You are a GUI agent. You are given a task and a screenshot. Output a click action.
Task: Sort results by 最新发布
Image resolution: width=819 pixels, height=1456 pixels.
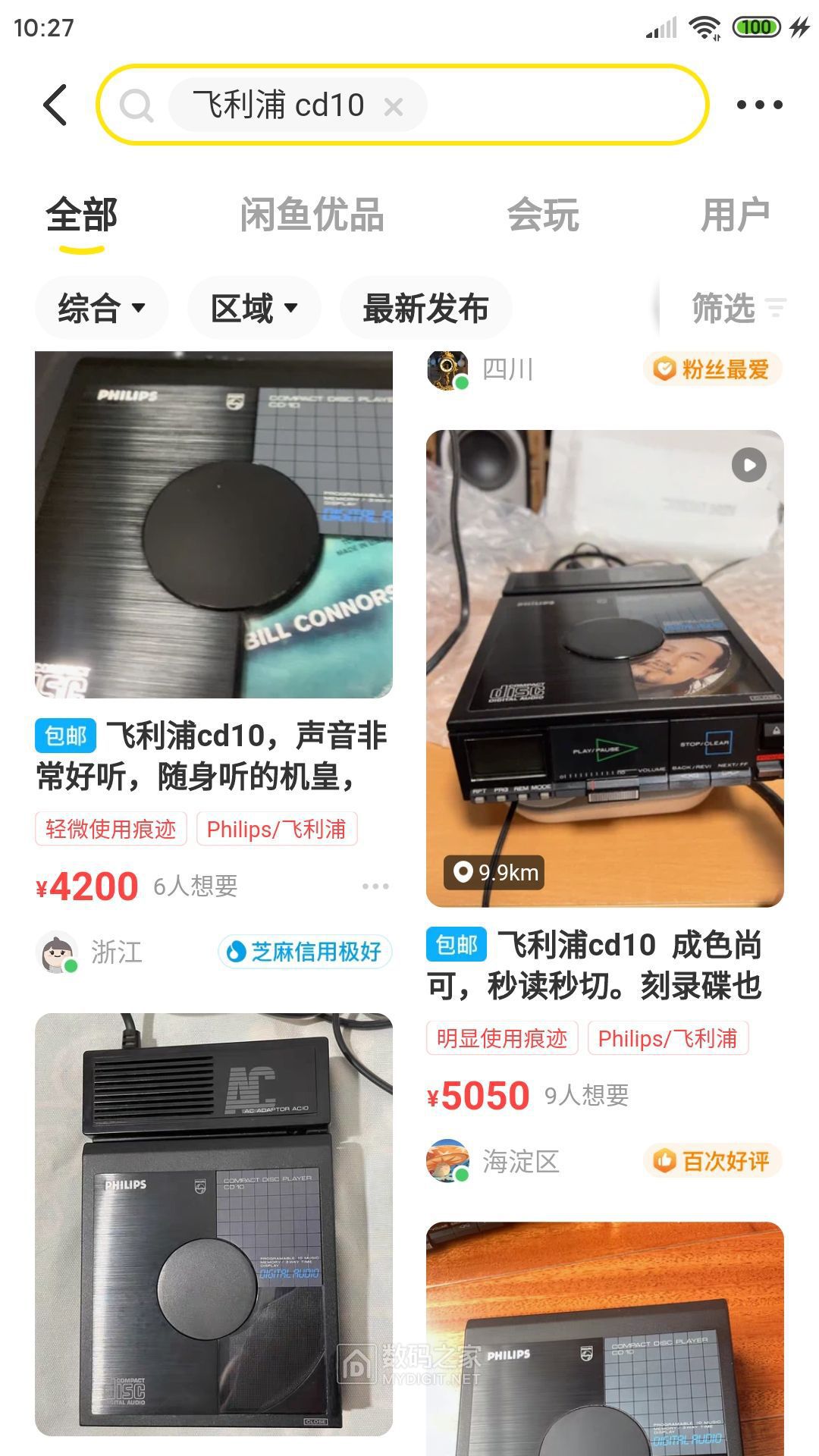425,308
